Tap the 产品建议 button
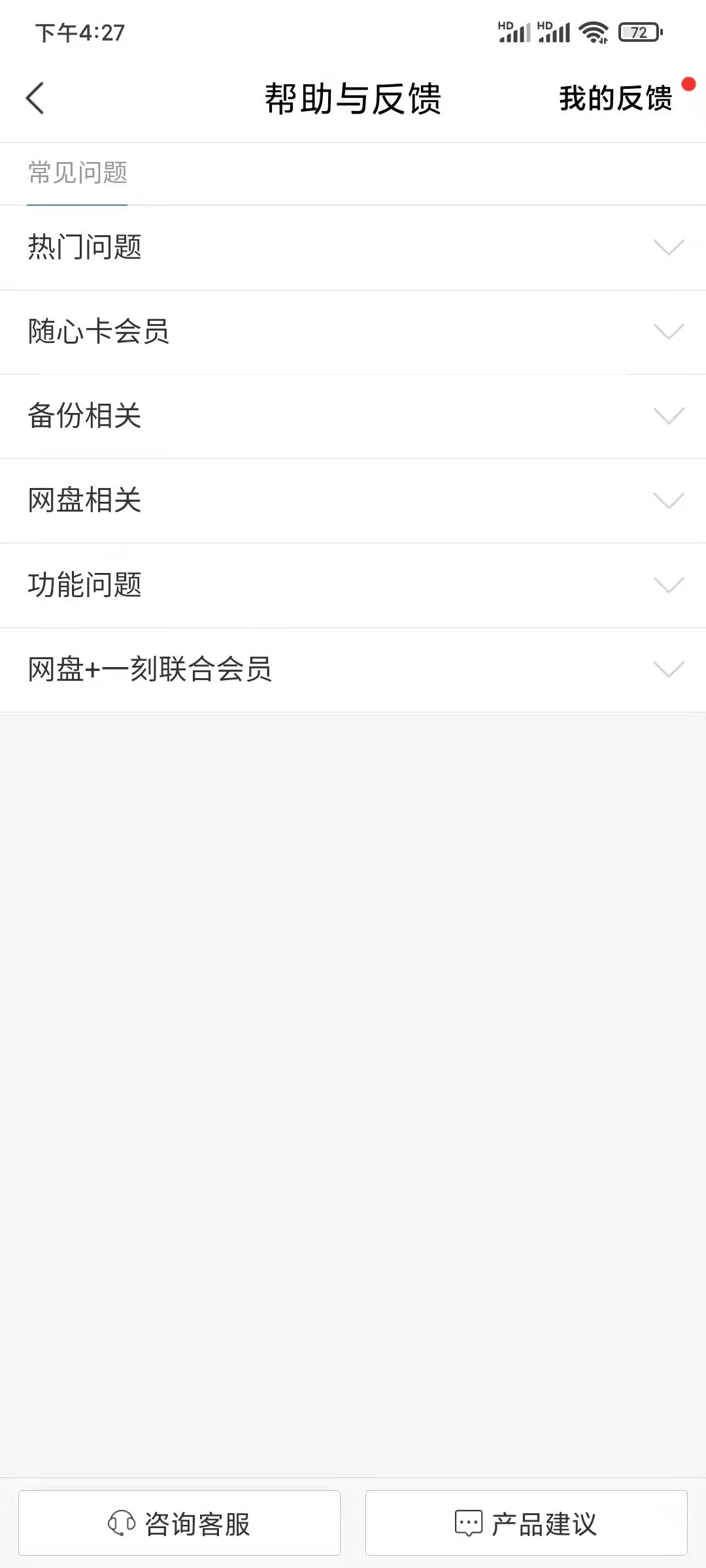 click(526, 1523)
